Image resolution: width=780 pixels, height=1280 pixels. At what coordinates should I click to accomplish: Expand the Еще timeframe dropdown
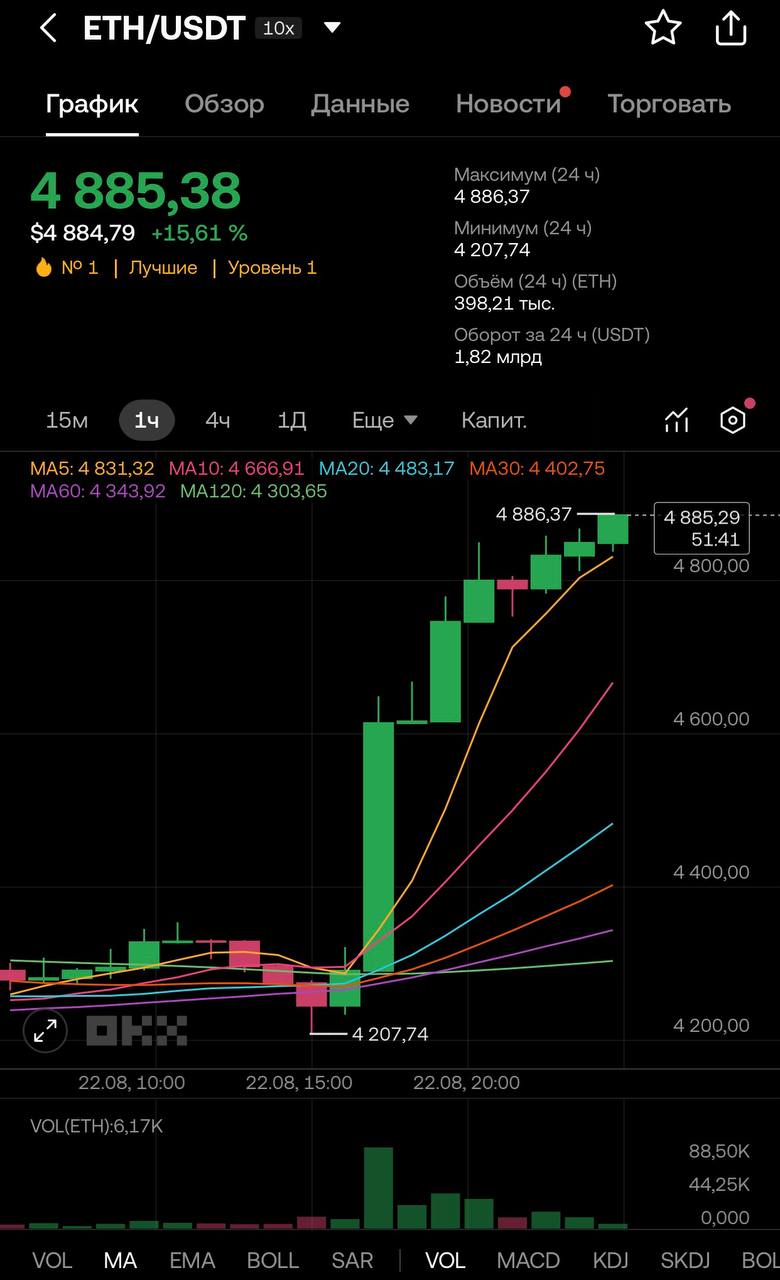[x=384, y=421]
